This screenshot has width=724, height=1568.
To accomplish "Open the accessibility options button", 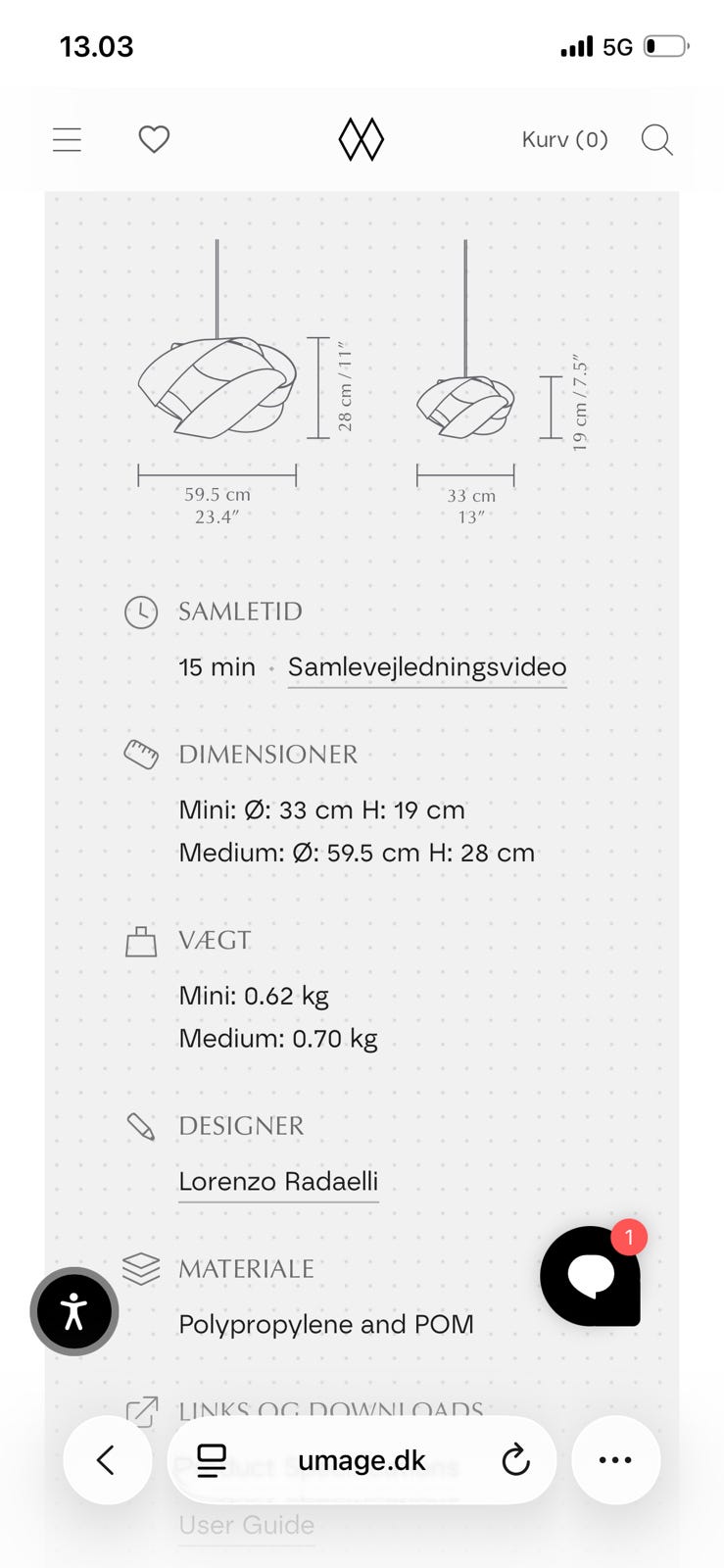I will (x=74, y=1311).
